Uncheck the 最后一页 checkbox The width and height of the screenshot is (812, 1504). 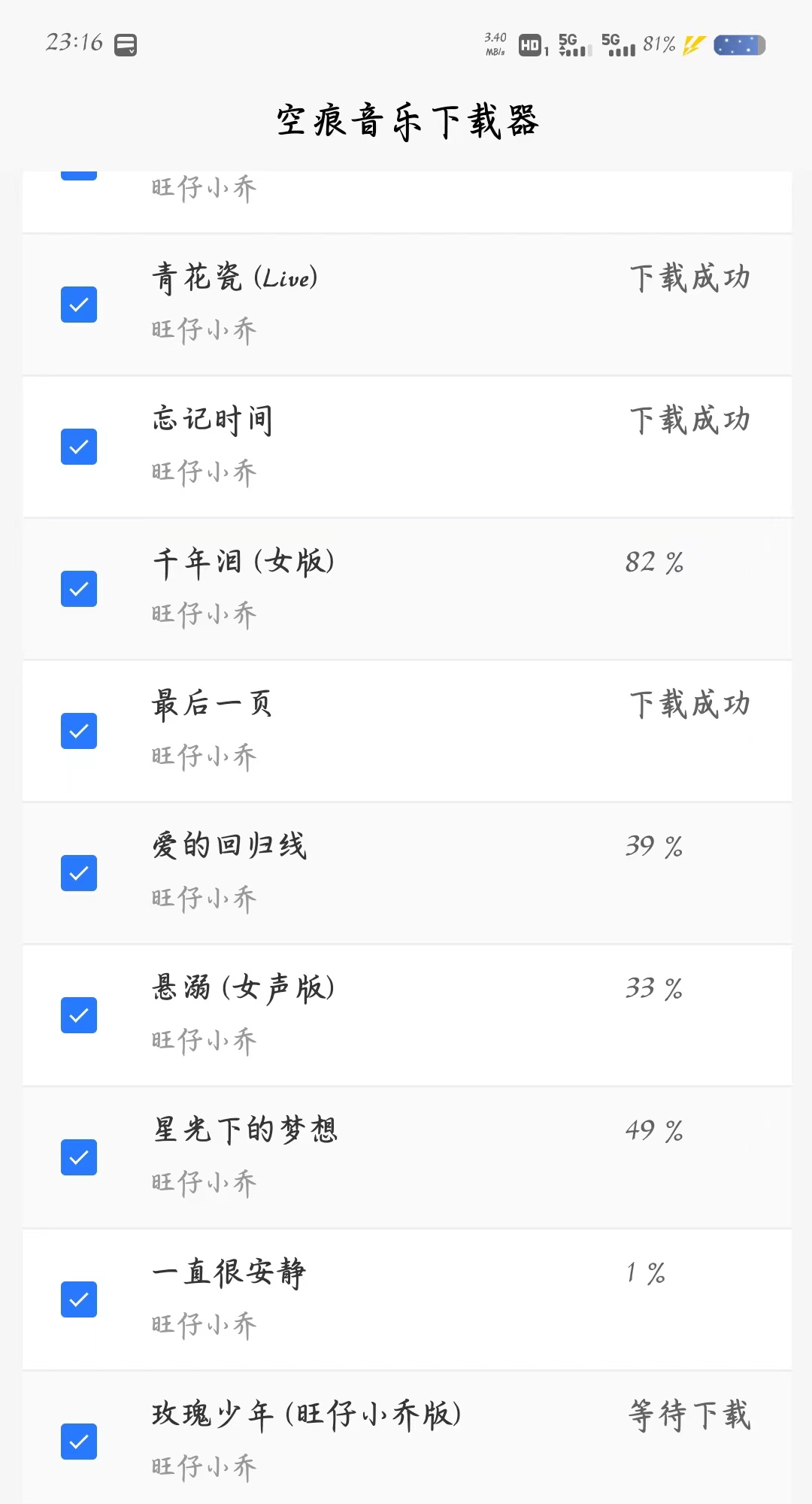tap(78, 730)
